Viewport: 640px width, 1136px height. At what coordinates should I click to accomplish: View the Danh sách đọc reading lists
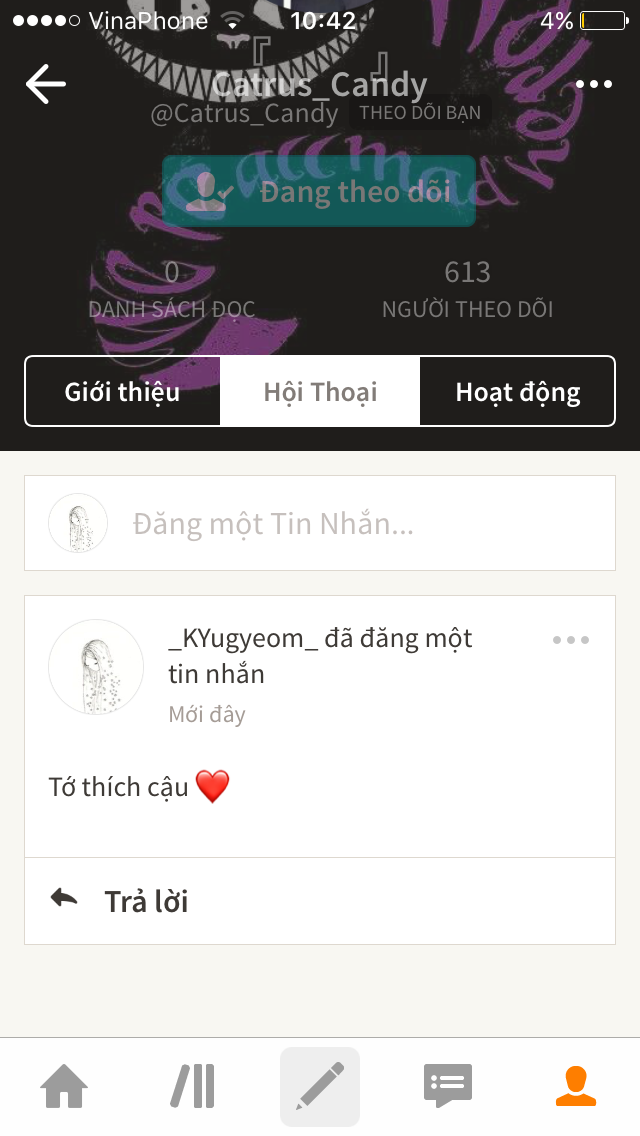coord(172,289)
